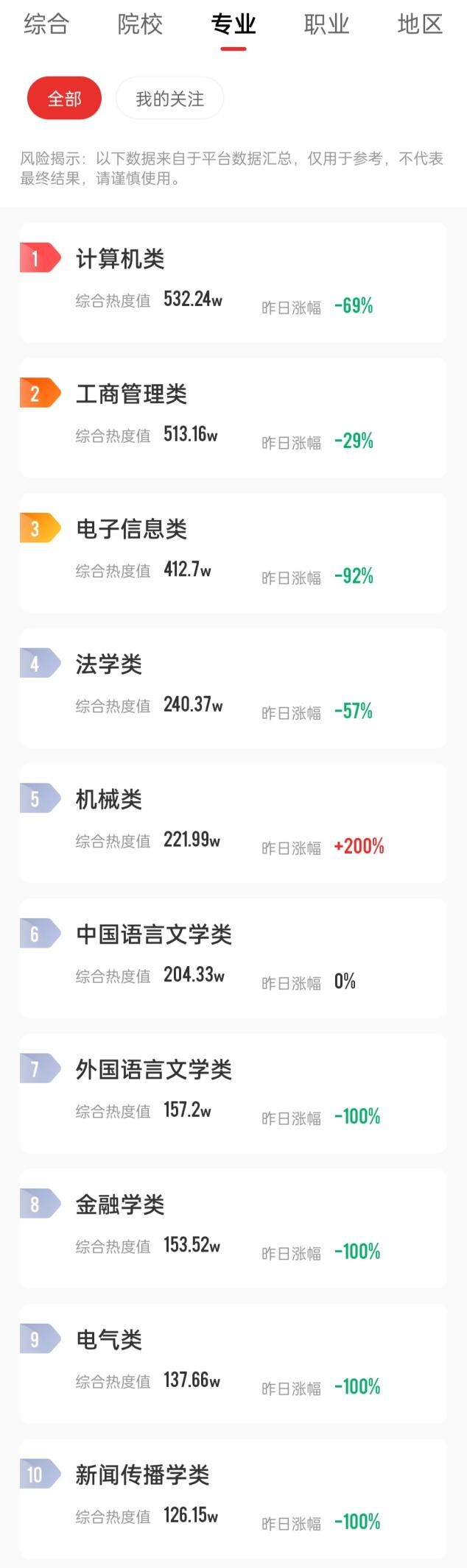View the 外国语言文学类 card
467x1568 pixels.
point(233,1093)
